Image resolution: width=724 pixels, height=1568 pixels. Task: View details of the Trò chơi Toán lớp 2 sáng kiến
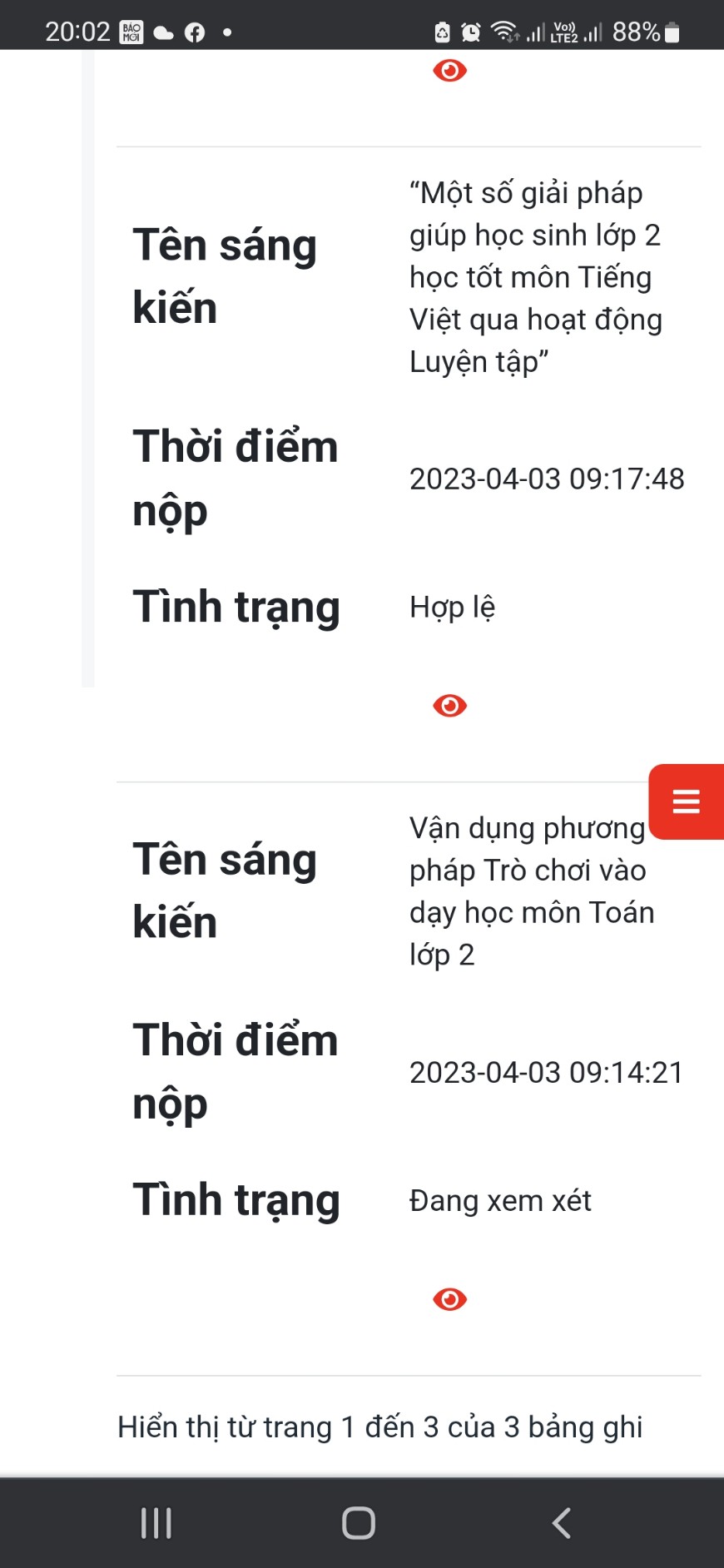(x=449, y=1299)
